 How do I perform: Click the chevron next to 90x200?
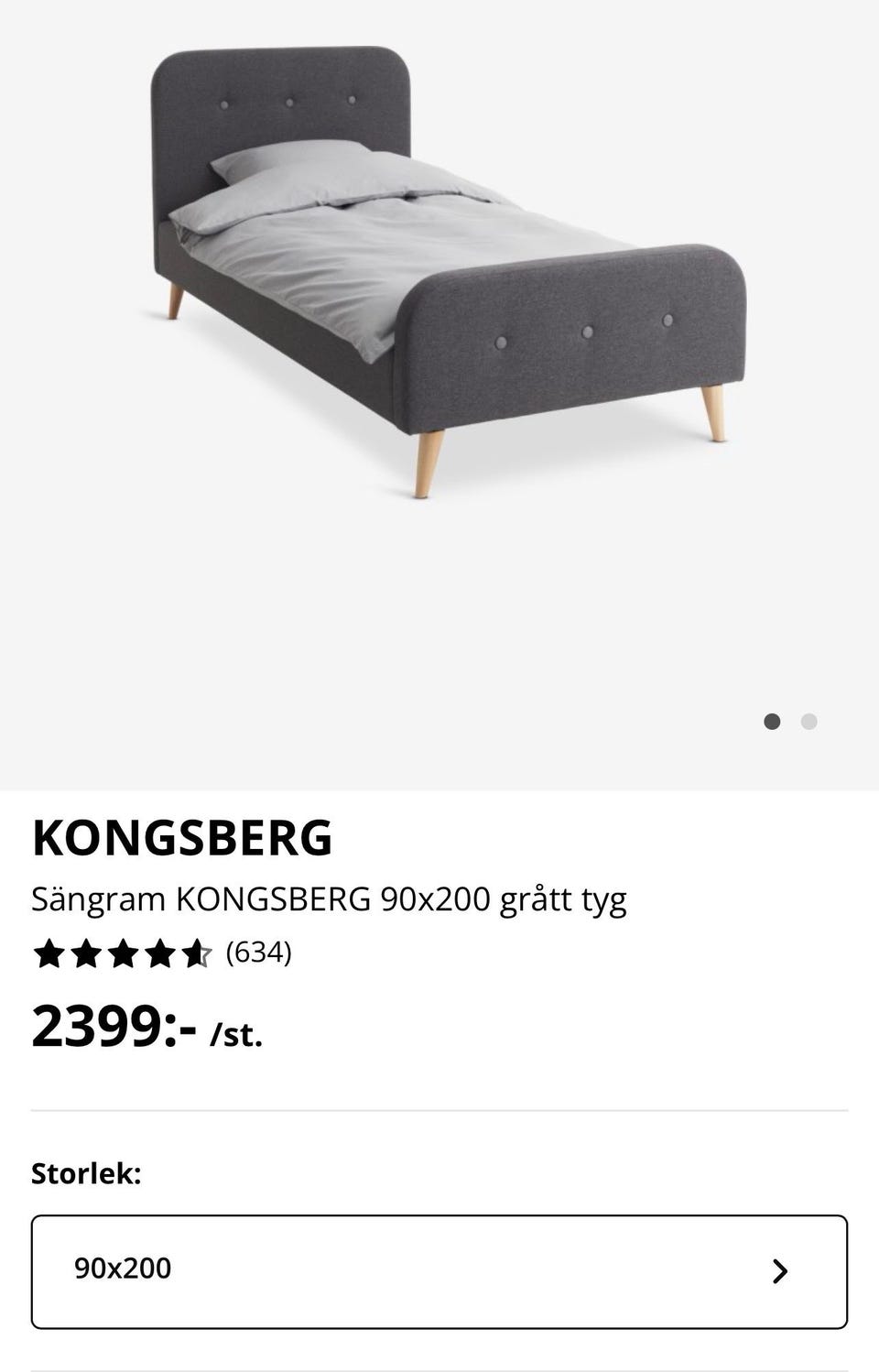(x=780, y=1269)
